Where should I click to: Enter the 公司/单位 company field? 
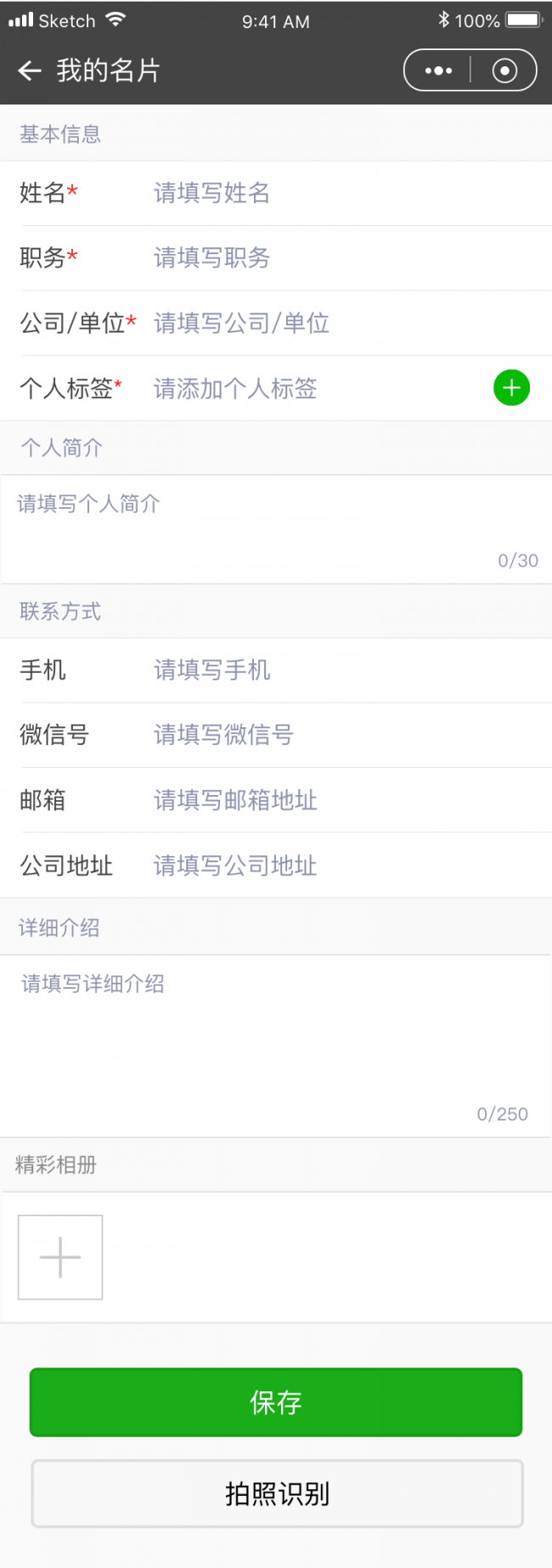point(340,324)
